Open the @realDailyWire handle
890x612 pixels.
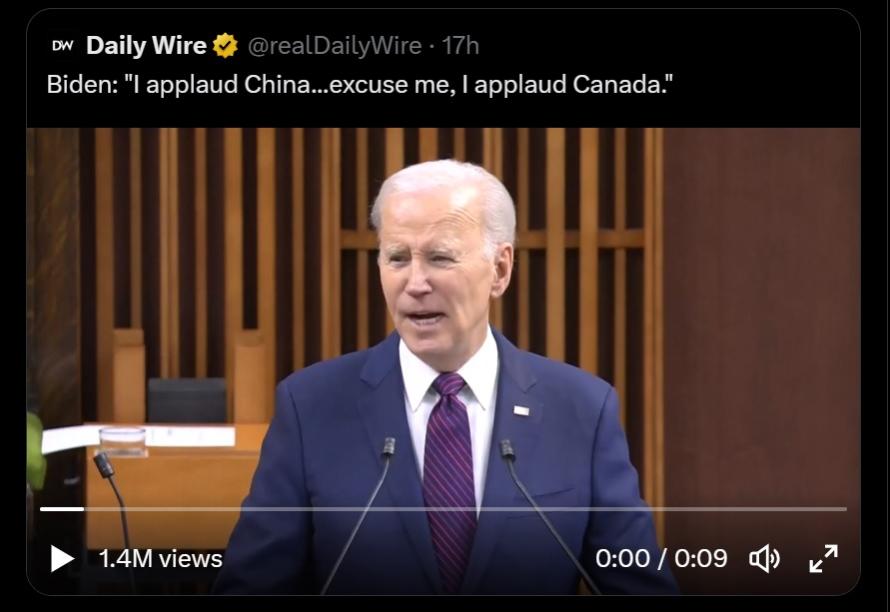point(333,45)
